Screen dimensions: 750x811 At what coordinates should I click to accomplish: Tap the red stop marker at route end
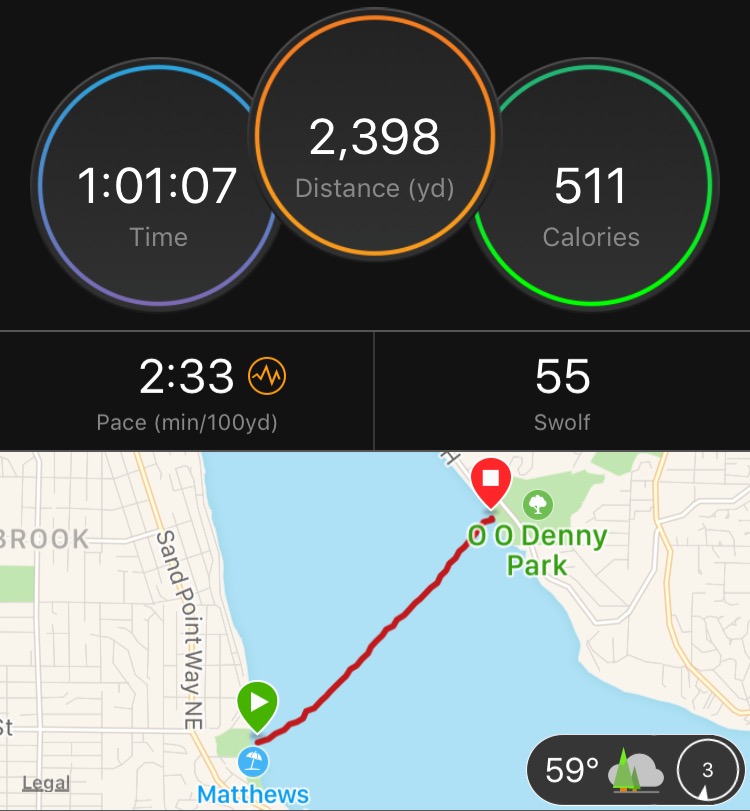click(x=490, y=481)
